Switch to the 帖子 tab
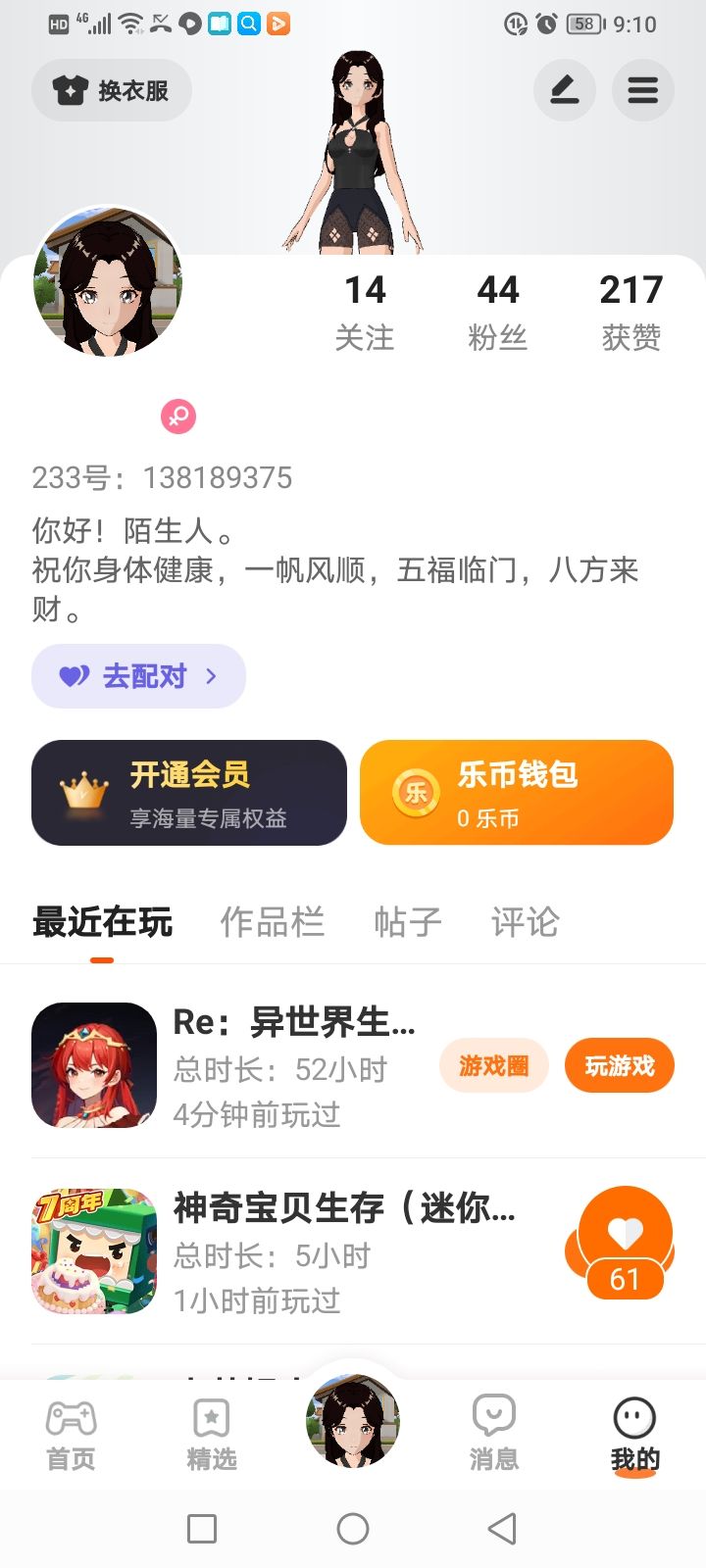The width and height of the screenshot is (706, 1568). click(408, 922)
